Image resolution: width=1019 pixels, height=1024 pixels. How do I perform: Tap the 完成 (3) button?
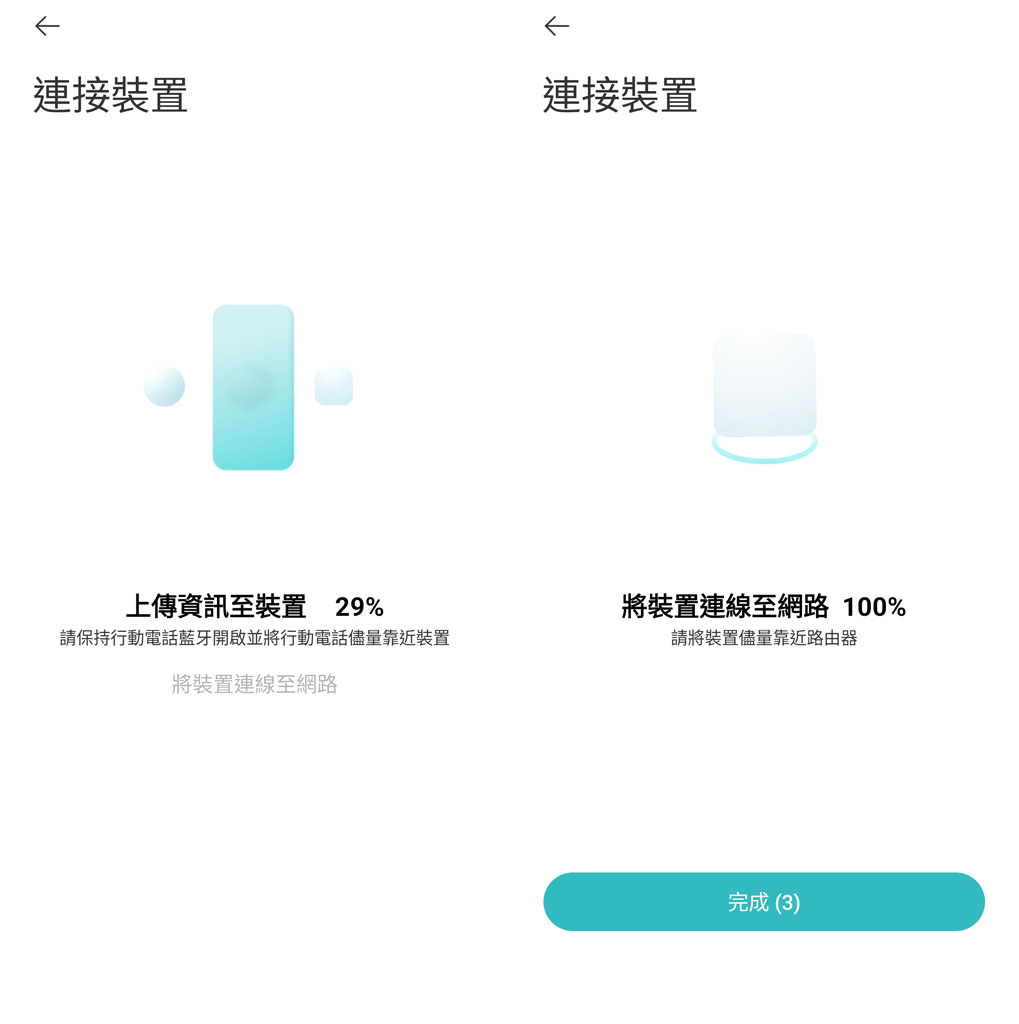[x=763, y=902]
